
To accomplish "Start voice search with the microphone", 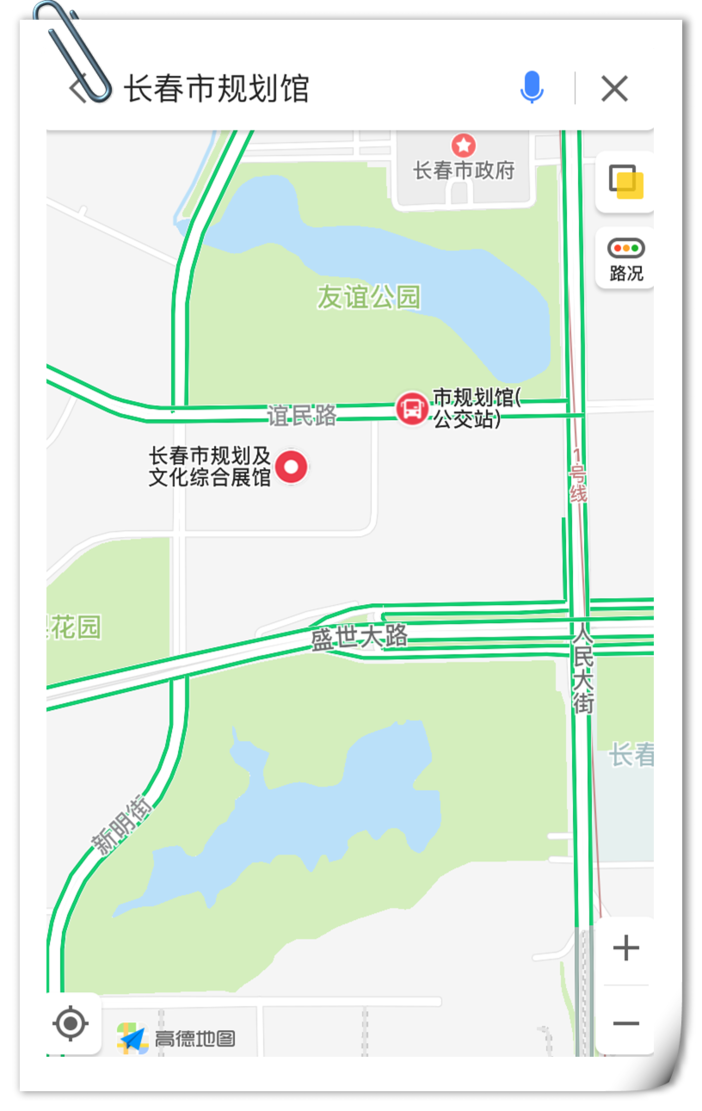I will tap(532, 88).
